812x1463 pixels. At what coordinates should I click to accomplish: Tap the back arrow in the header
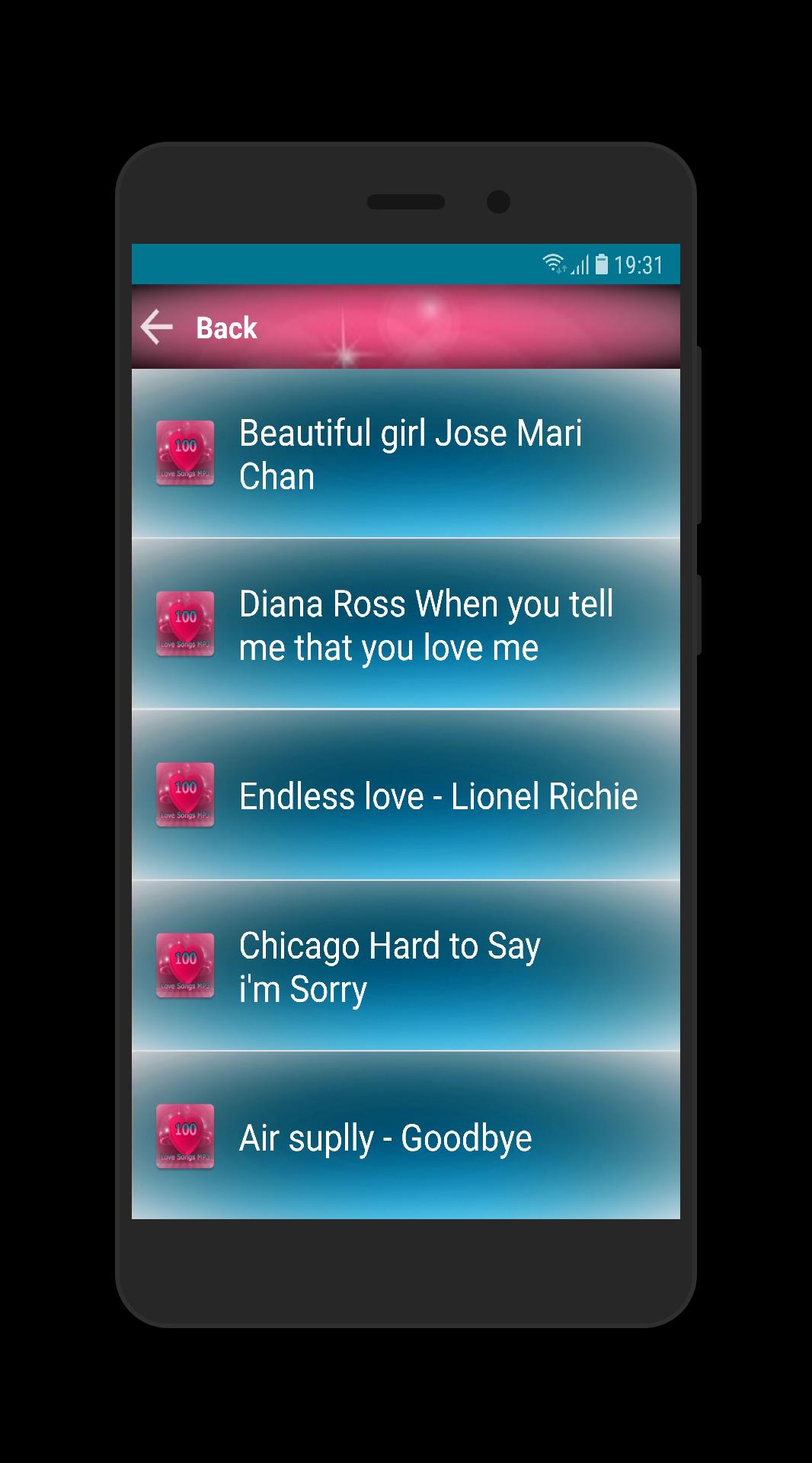pyautogui.click(x=157, y=328)
